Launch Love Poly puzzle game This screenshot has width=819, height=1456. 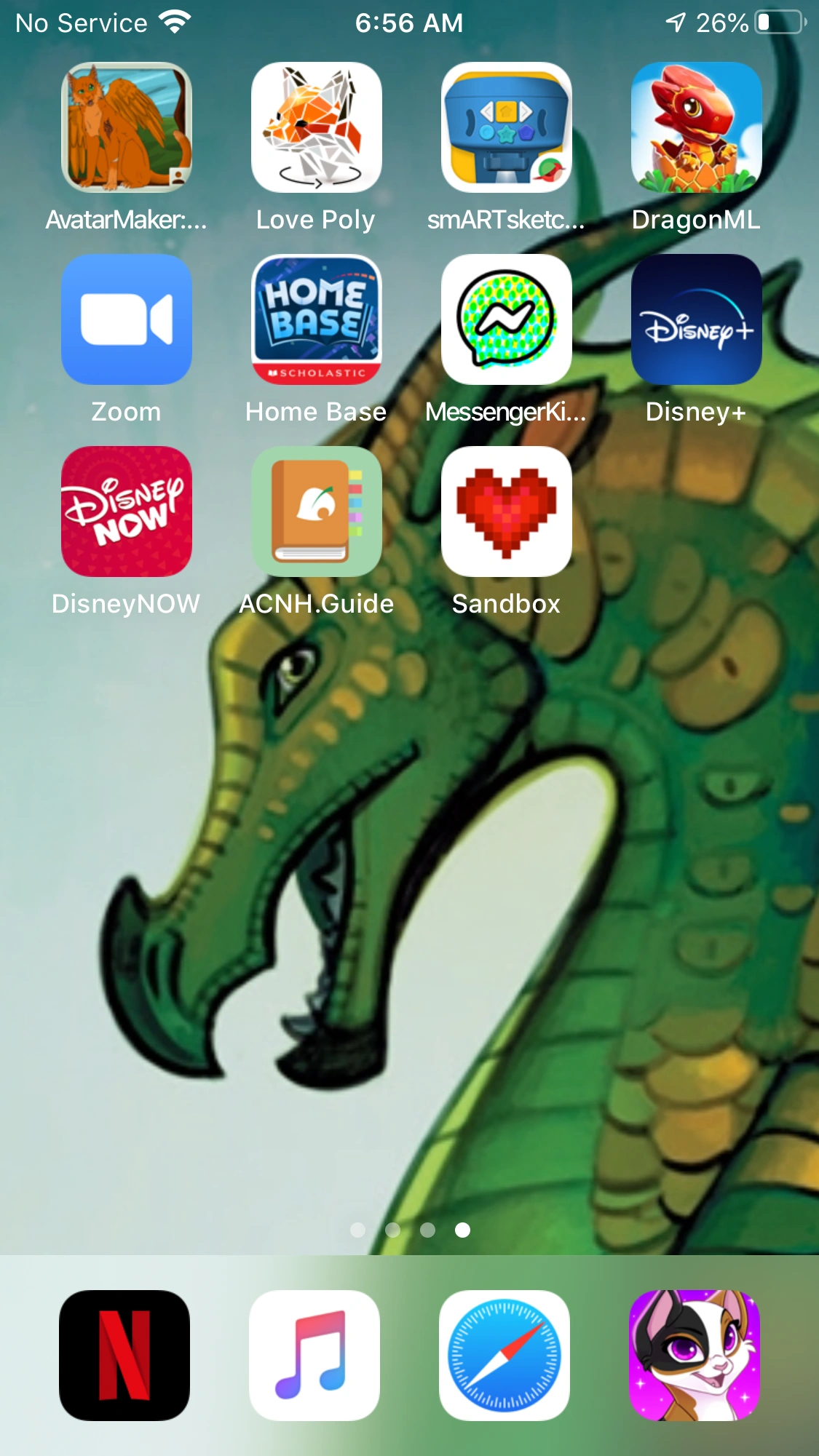pos(316,127)
